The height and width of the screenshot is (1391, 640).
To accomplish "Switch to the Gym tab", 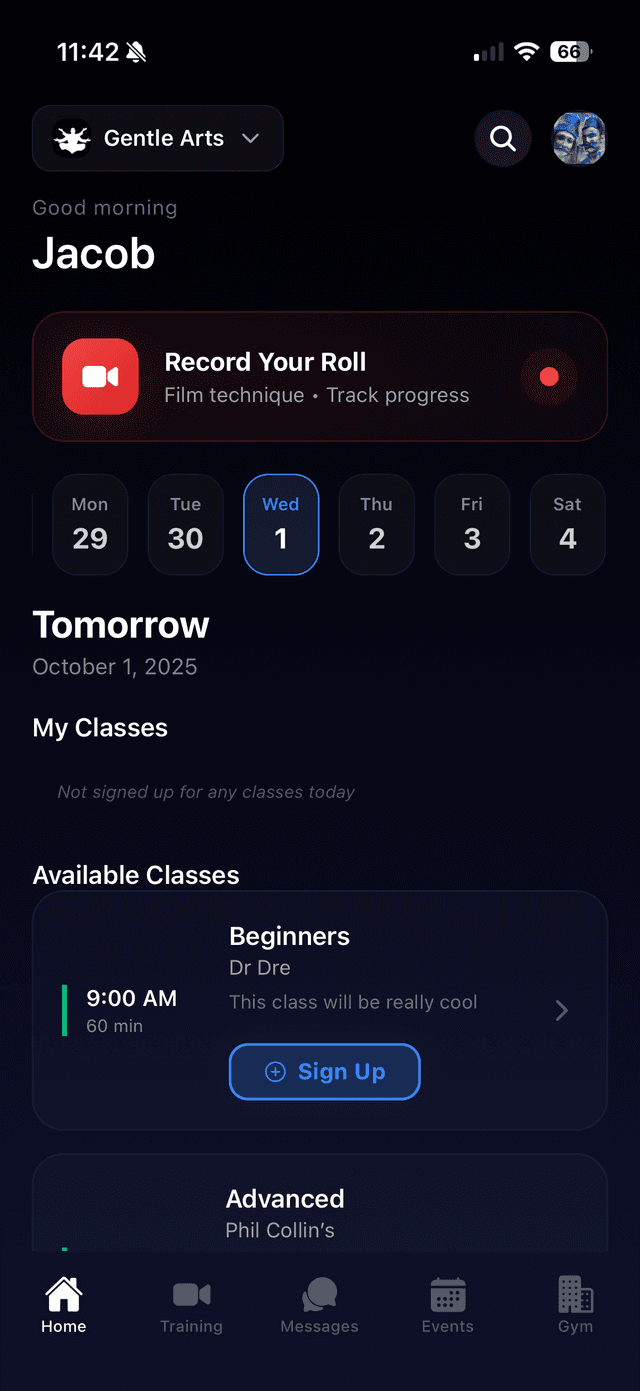I will [575, 1305].
